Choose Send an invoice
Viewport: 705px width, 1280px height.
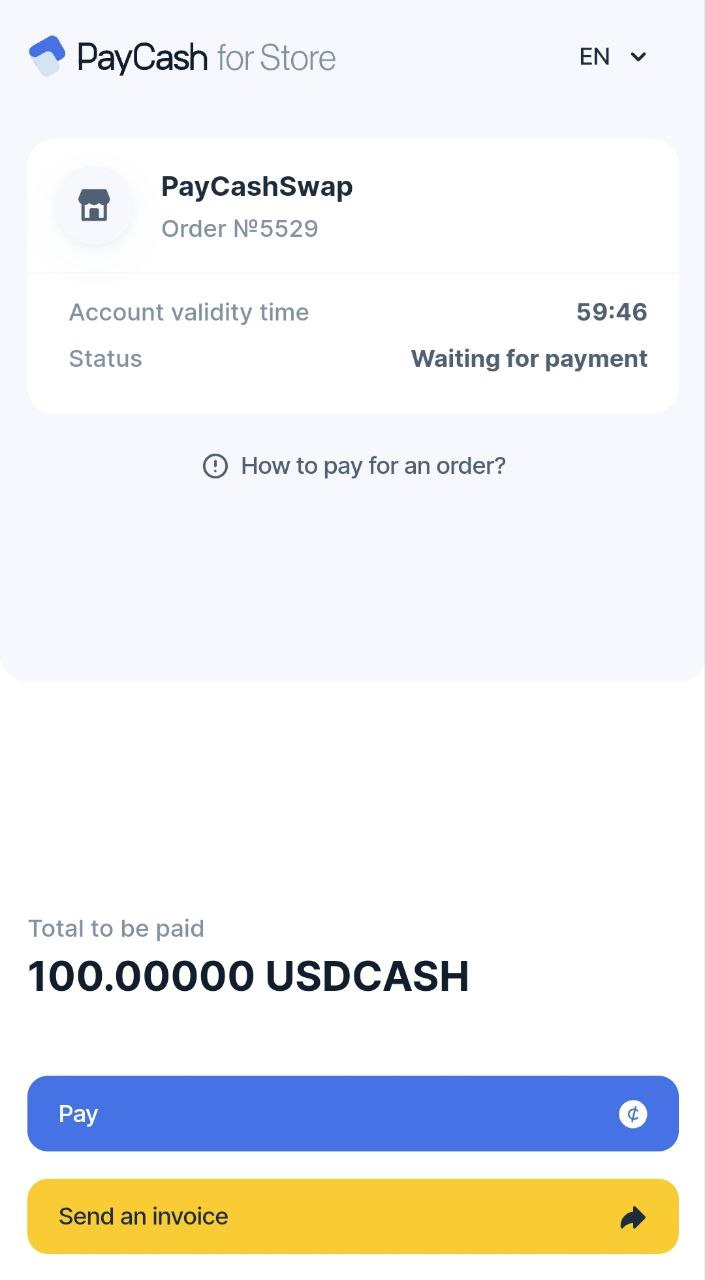pyautogui.click(x=352, y=1217)
